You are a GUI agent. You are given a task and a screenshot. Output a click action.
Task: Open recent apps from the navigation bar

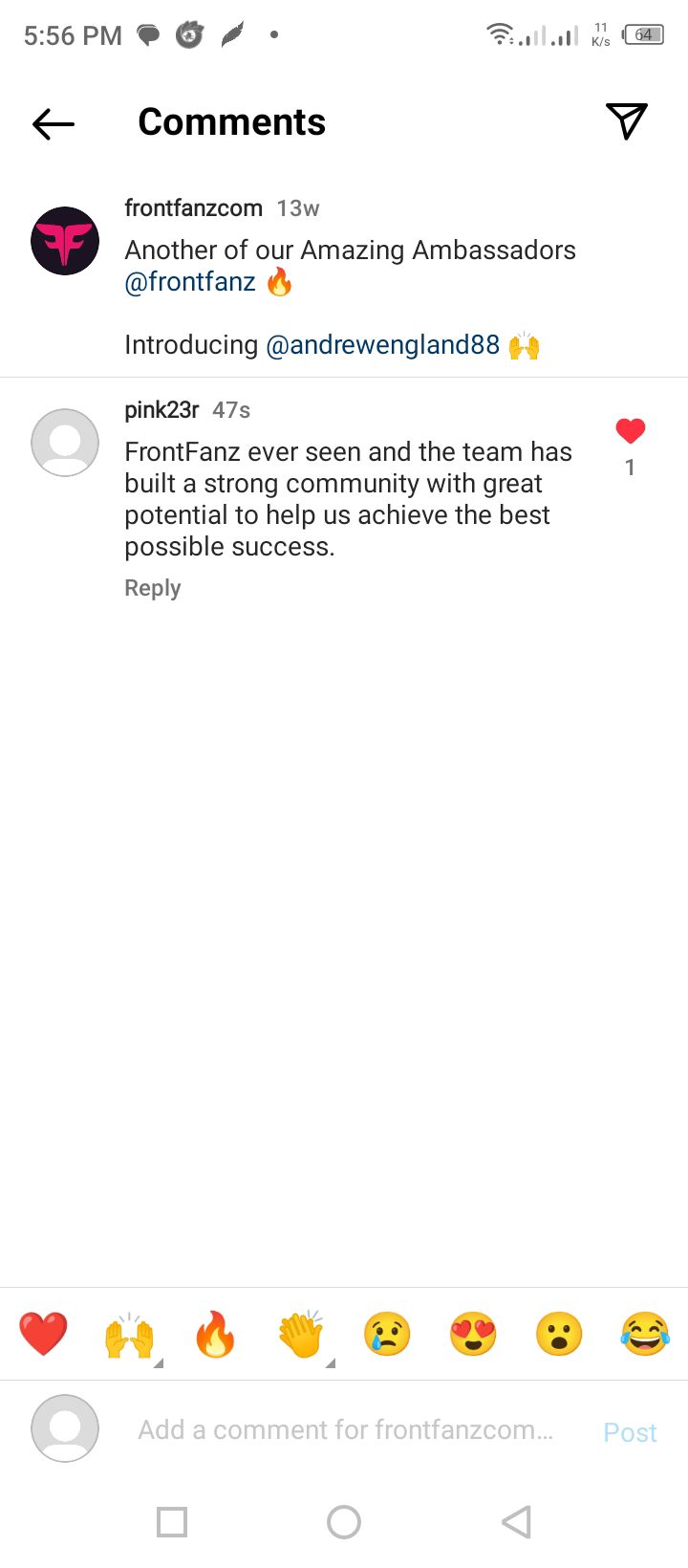[x=172, y=1521]
